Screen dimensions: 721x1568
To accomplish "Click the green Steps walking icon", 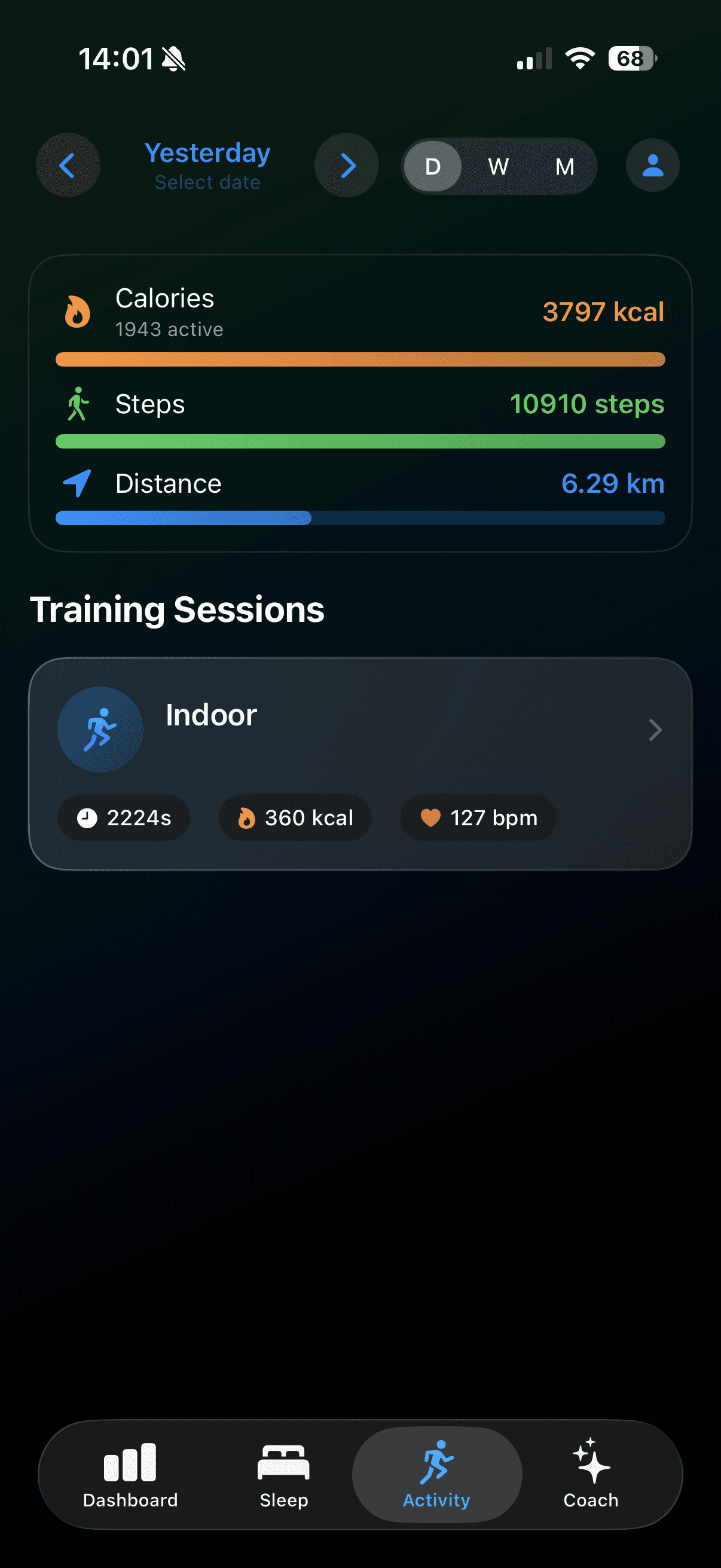I will [77, 403].
